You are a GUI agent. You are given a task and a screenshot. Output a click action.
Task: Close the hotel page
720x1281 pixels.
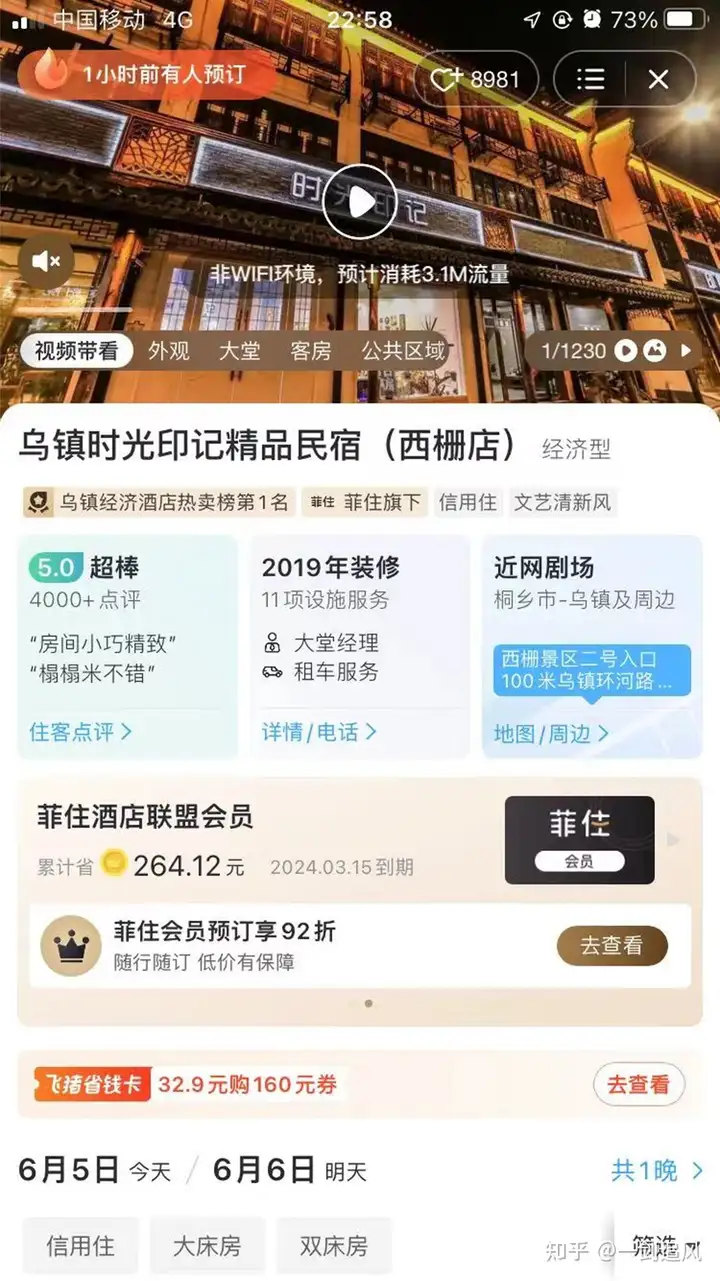(x=658, y=79)
